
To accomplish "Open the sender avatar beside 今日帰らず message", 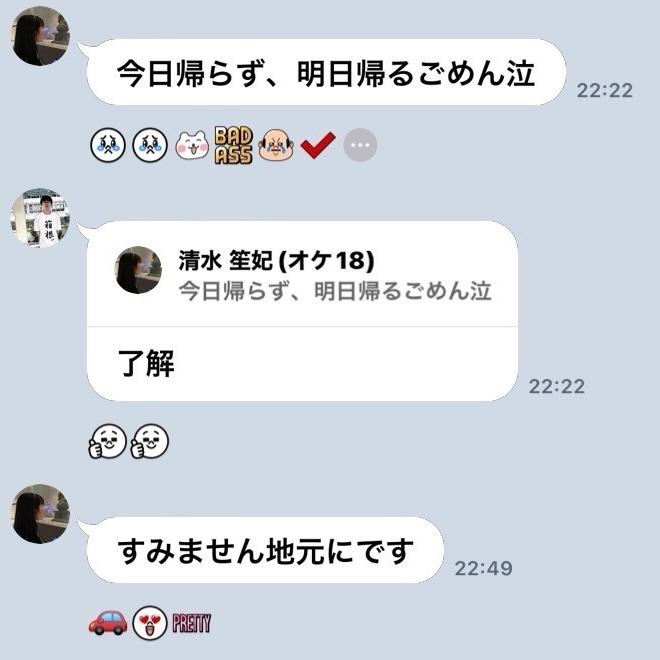I will [41, 34].
